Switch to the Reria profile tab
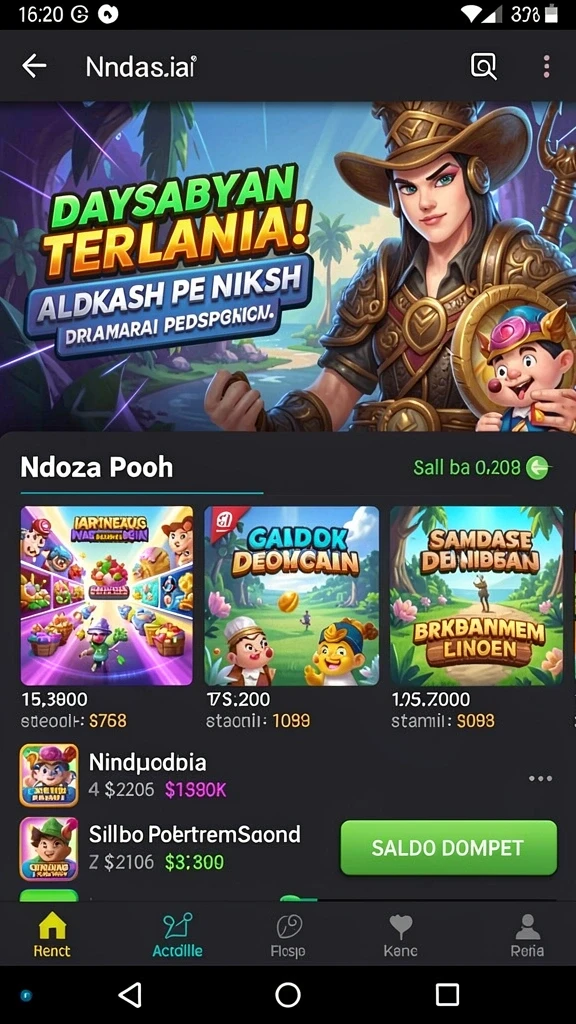 coord(527,935)
